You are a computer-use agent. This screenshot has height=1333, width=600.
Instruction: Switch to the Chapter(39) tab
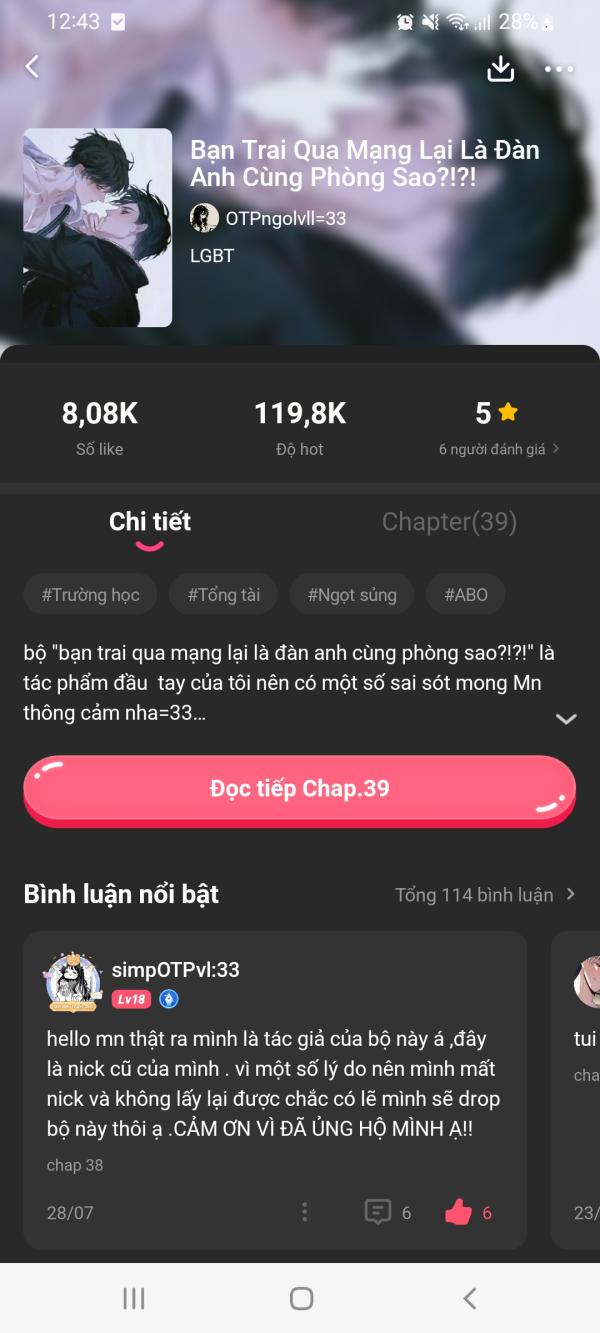point(449,521)
